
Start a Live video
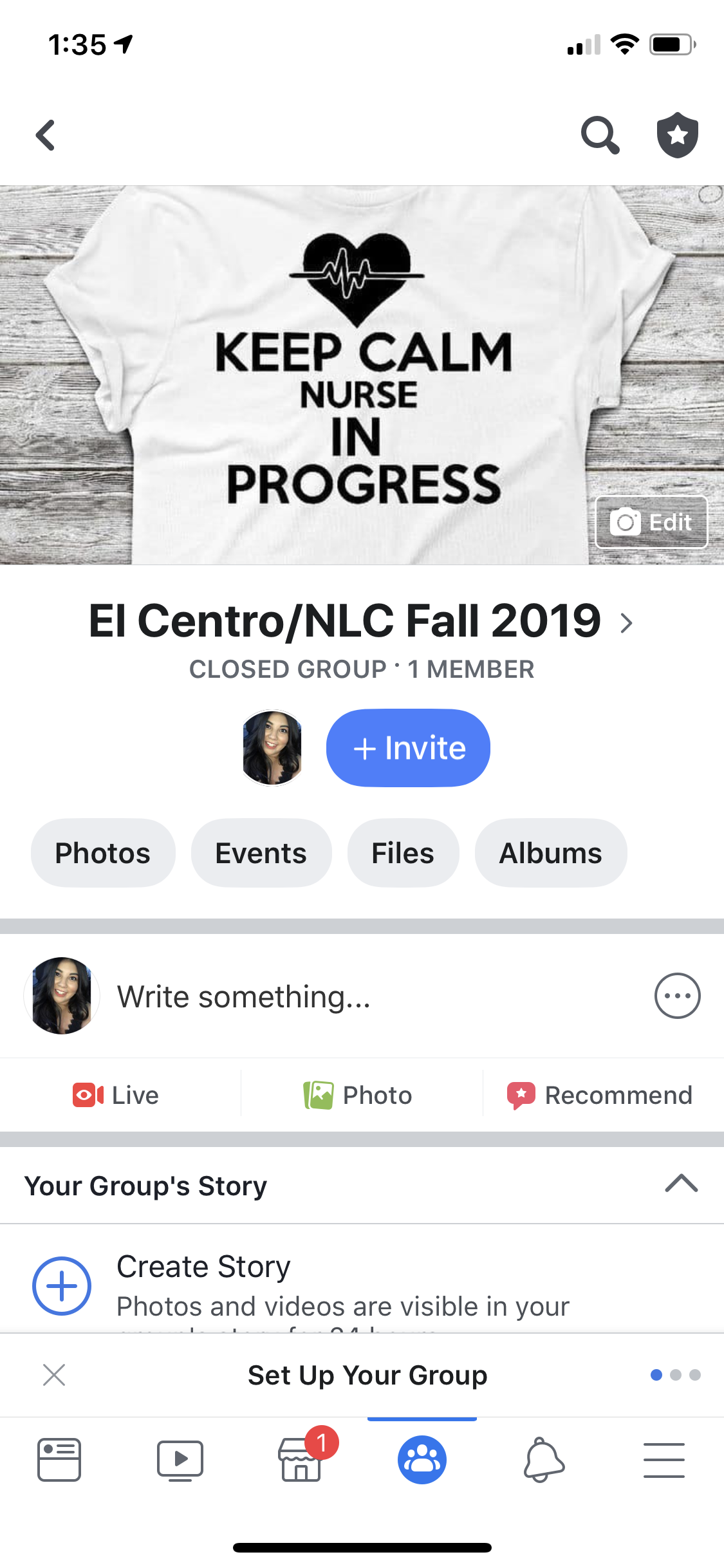(x=116, y=1095)
